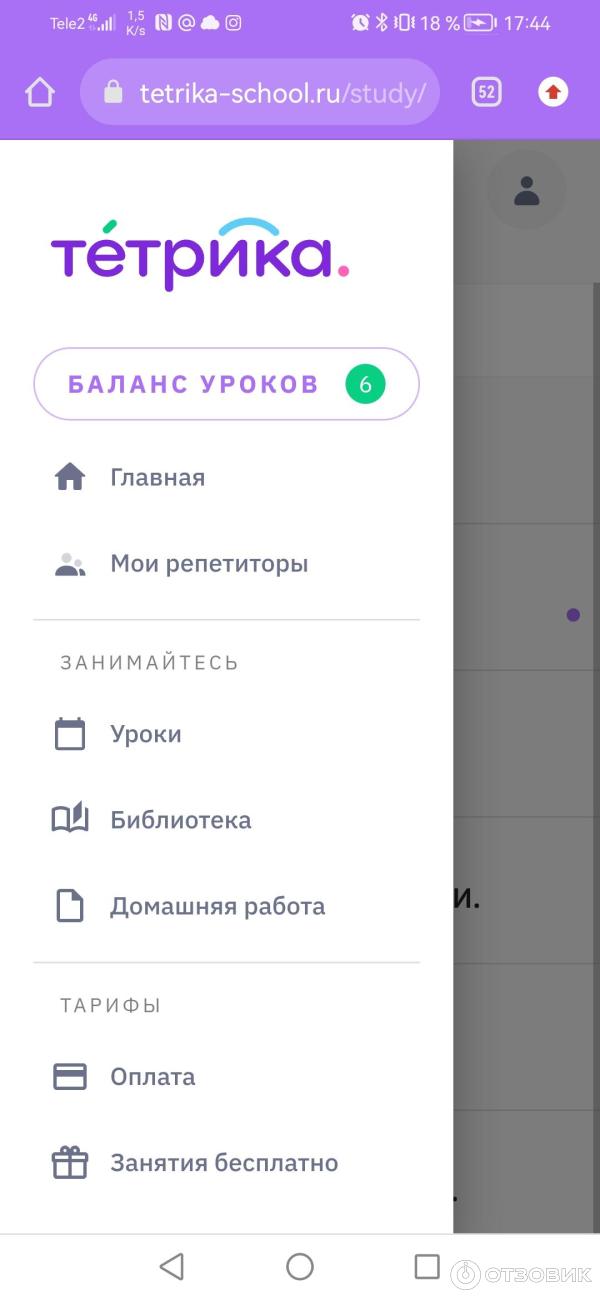The image size is (600, 1300).
Task: Open the Баланс уроков button
Action: pos(226,384)
